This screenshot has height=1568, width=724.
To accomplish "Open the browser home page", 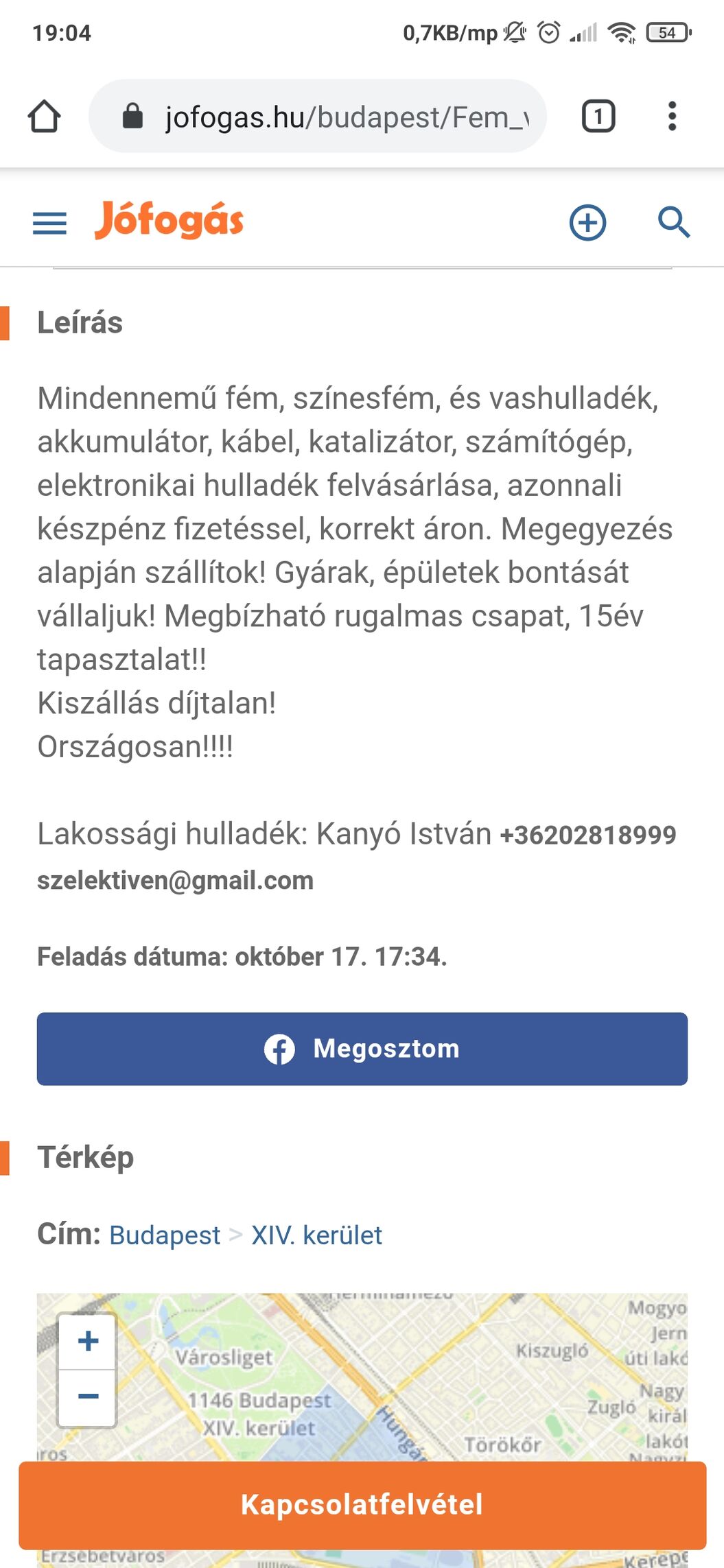I will (44, 116).
